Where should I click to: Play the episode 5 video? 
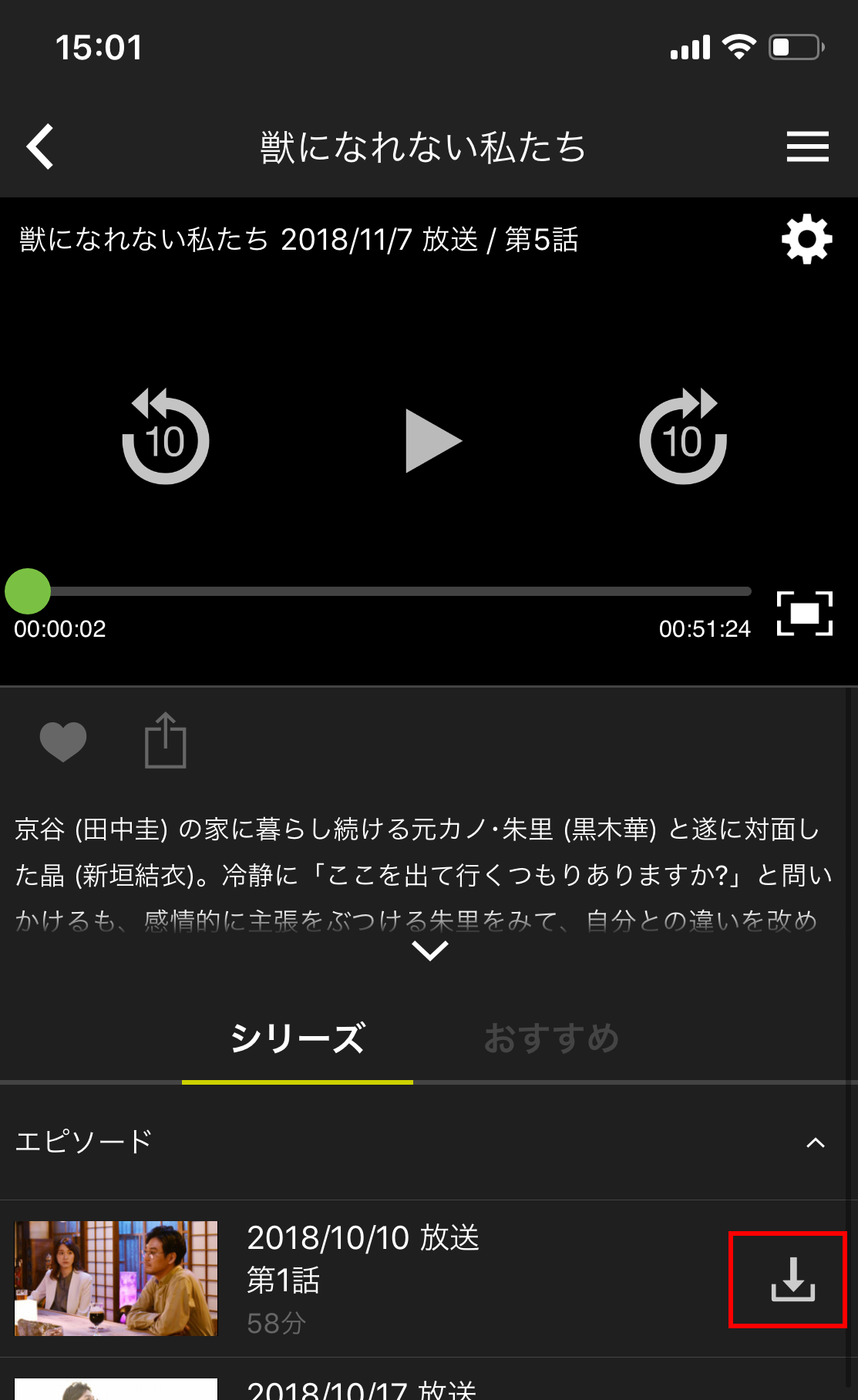[432, 441]
